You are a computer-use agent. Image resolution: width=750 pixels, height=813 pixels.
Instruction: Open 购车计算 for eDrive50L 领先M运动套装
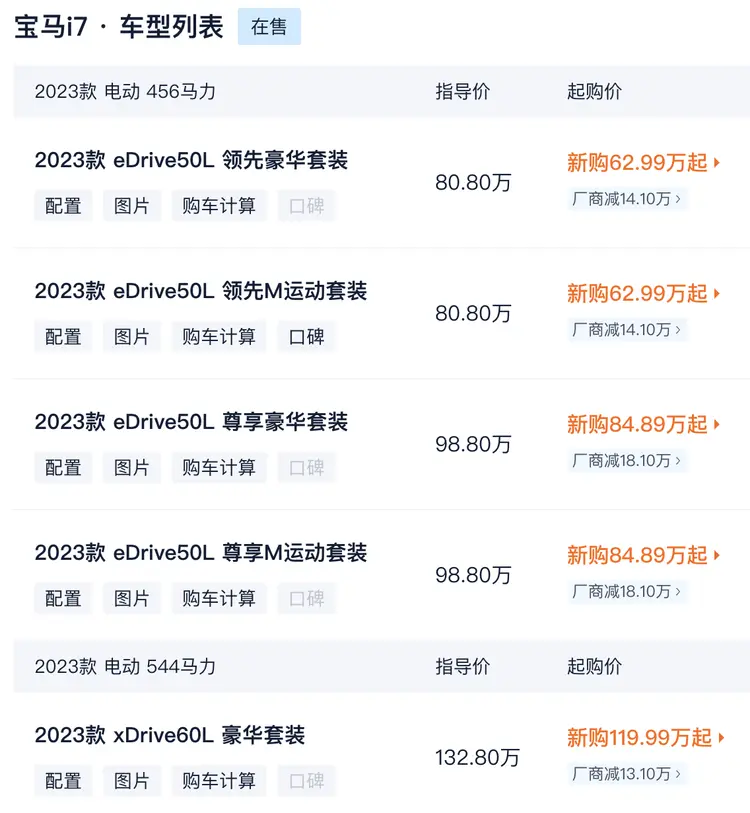(219, 337)
